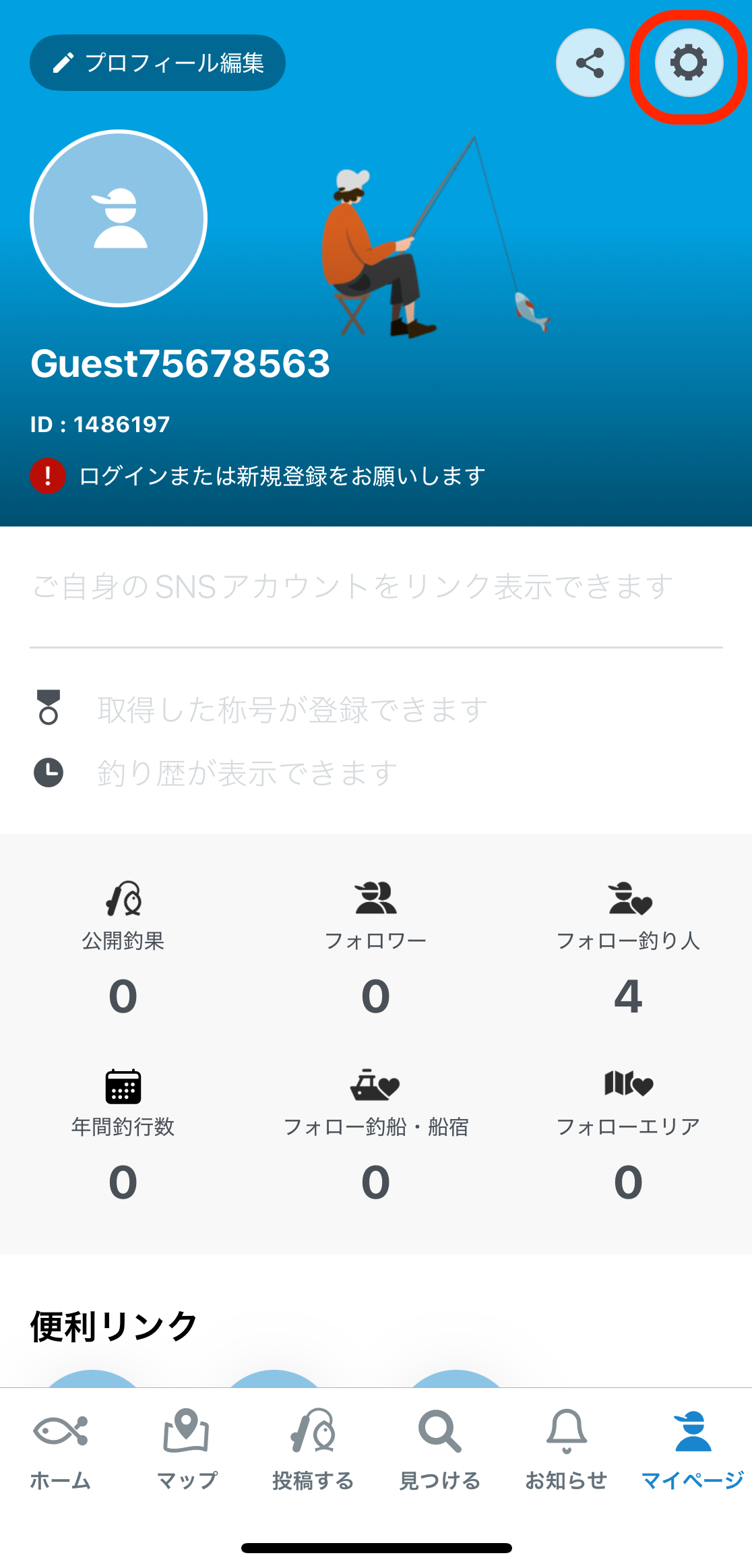
Task: Tap the profile avatar picture
Action: coord(119,218)
